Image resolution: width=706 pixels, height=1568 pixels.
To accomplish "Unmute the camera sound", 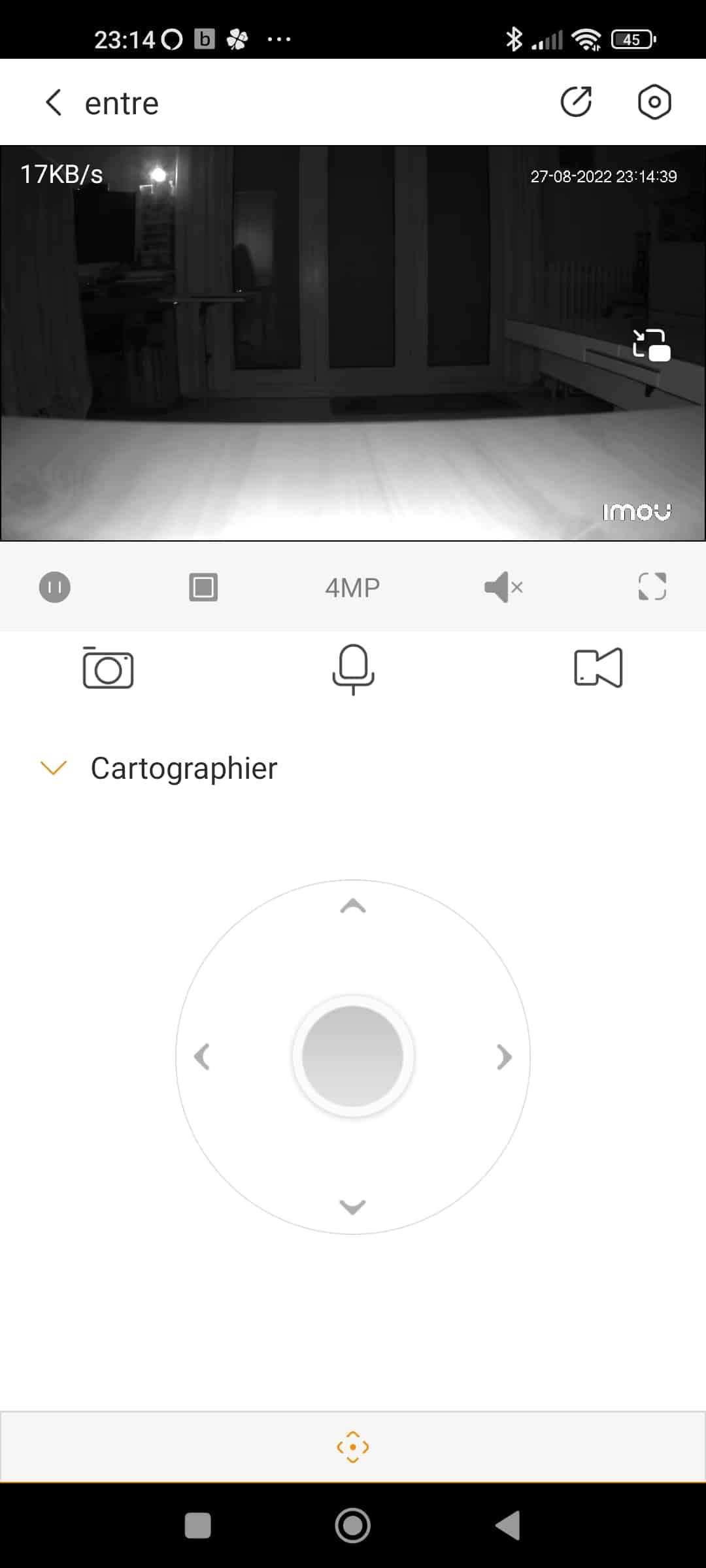I will (x=503, y=587).
